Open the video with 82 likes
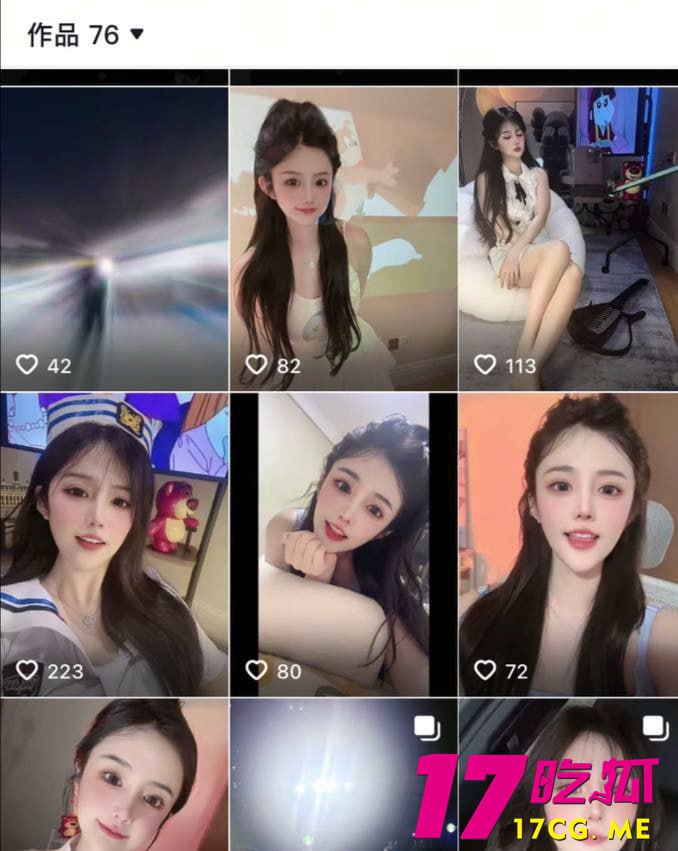The image size is (678, 851). (343, 238)
